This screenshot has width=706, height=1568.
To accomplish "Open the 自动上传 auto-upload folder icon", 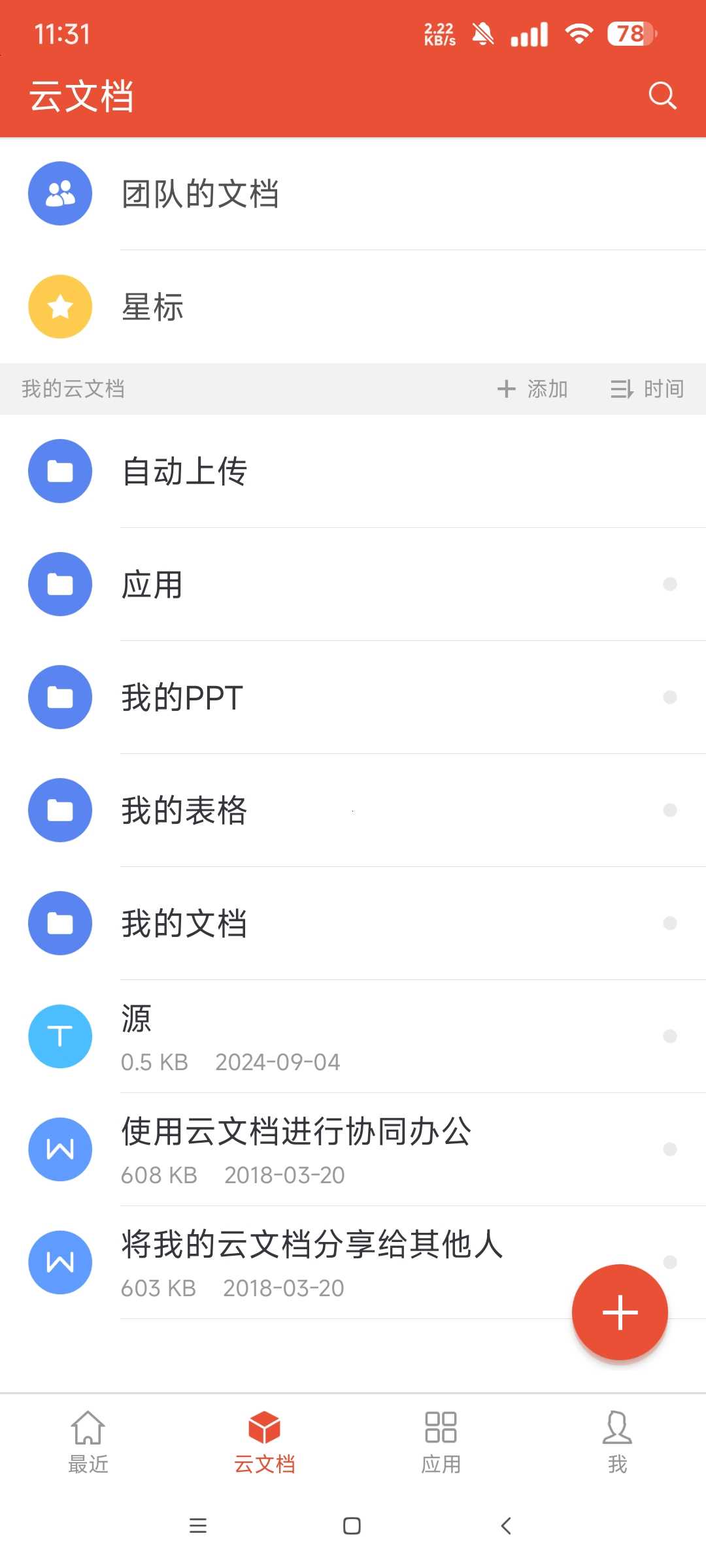I will pos(59,472).
